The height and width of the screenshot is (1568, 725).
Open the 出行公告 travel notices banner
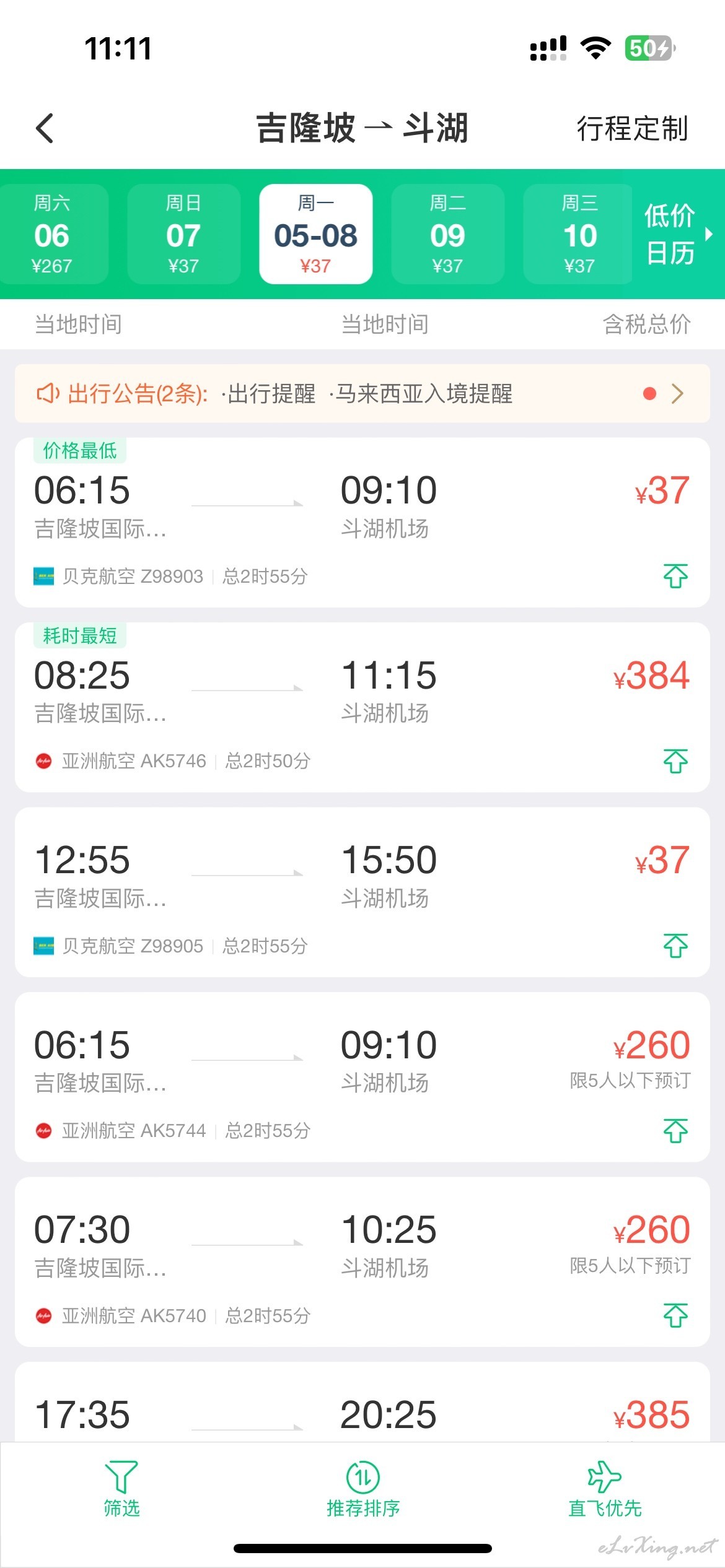tap(362, 393)
